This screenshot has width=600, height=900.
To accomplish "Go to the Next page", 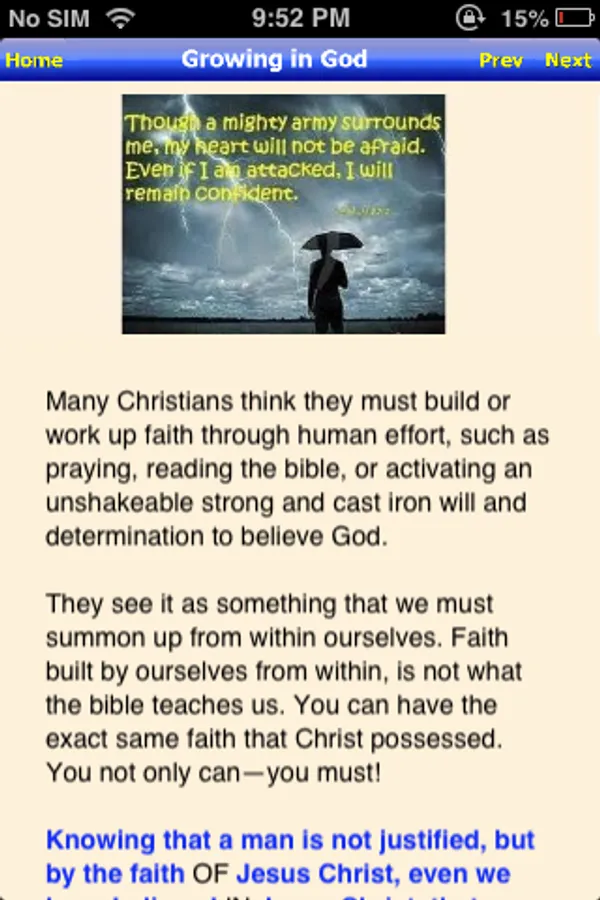I will 568,60.
